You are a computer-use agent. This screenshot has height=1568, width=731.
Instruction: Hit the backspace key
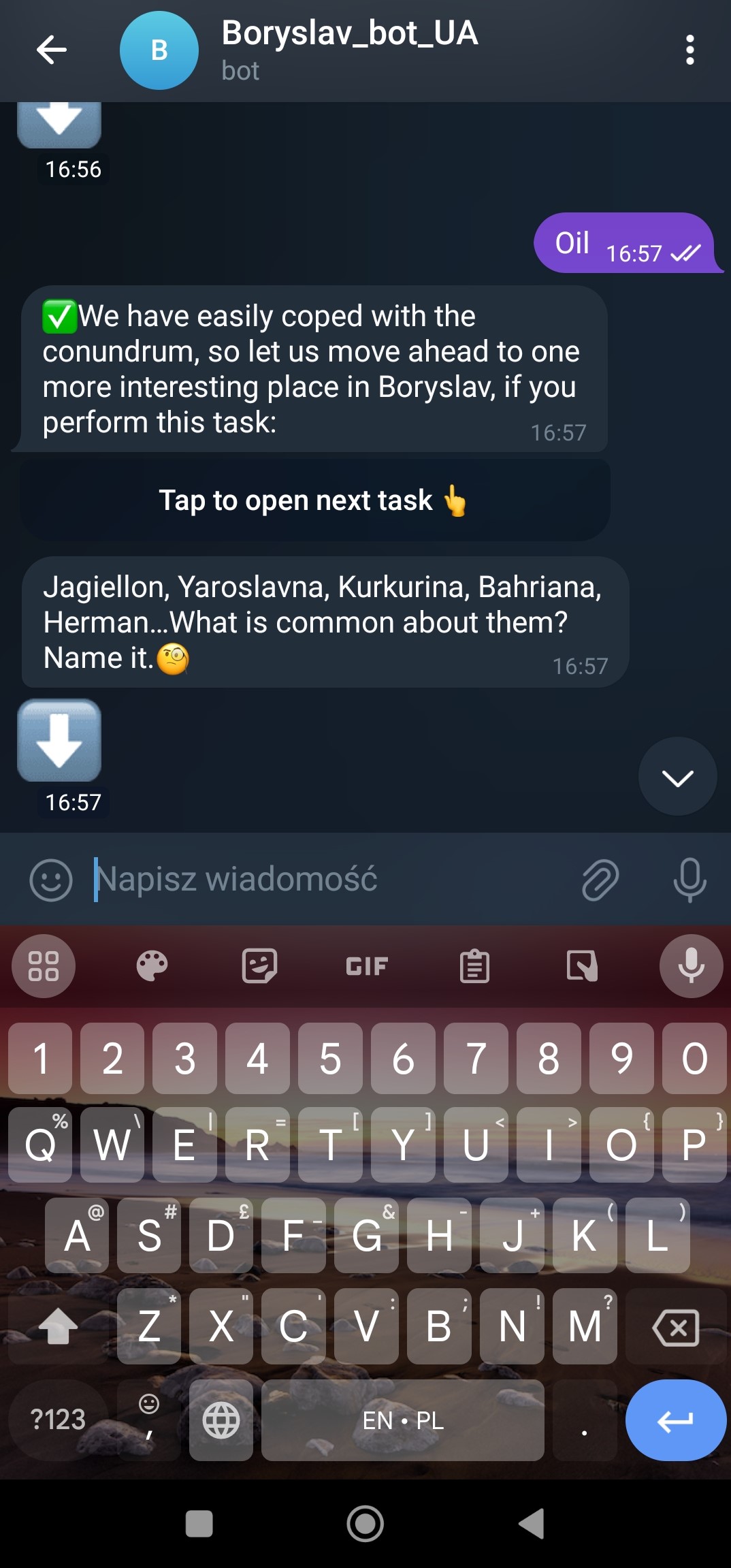pos(675,1327)
